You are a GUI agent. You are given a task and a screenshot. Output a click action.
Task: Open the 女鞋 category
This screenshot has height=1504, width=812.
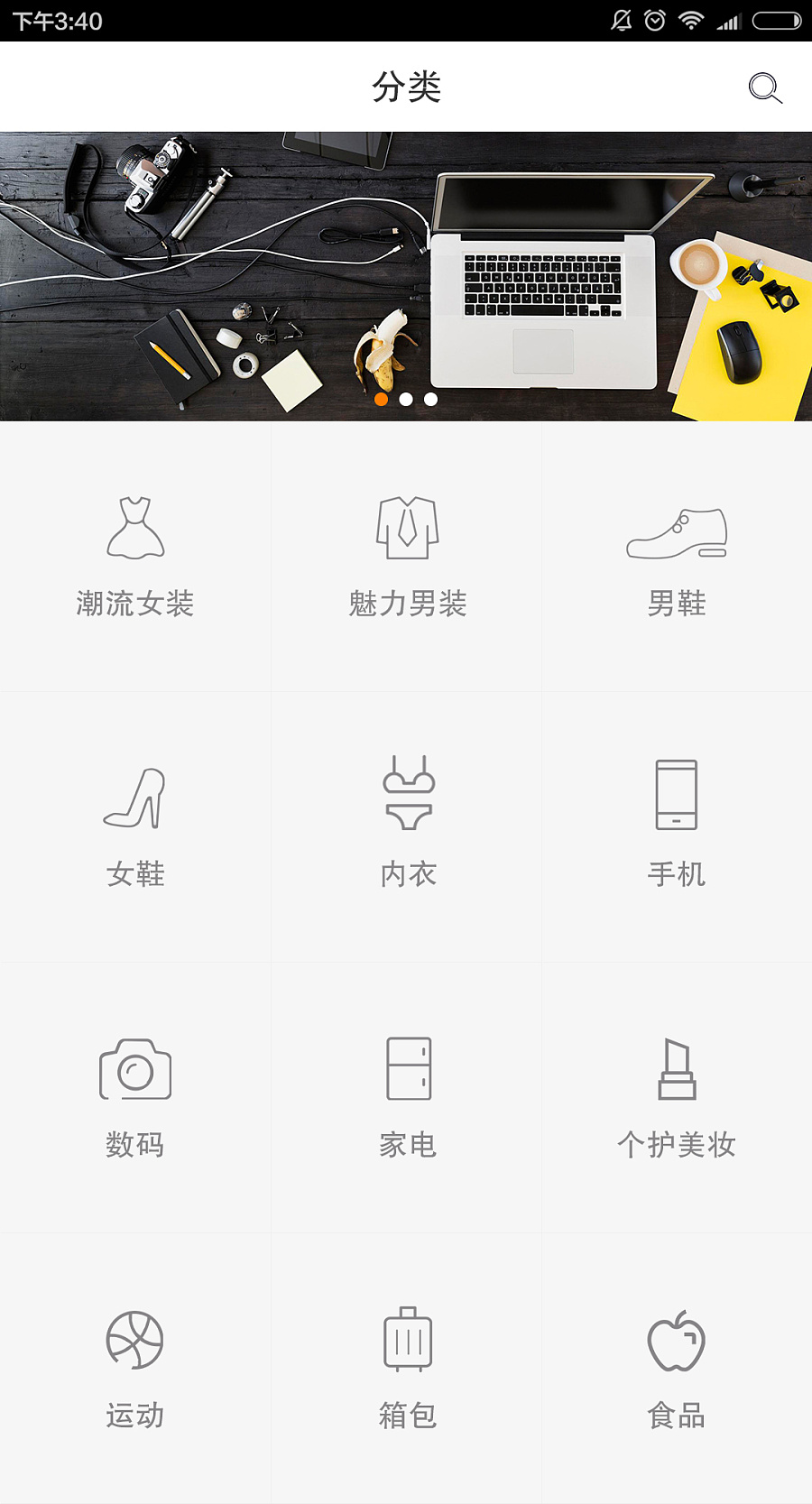[x=135, y=827]
